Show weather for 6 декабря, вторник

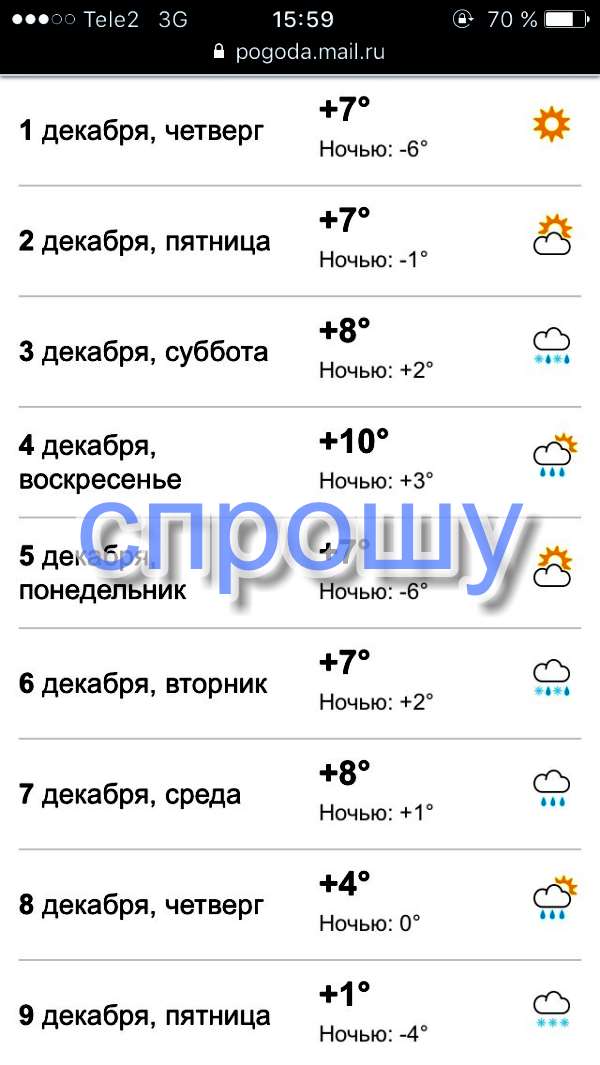(x=144, y=684)
